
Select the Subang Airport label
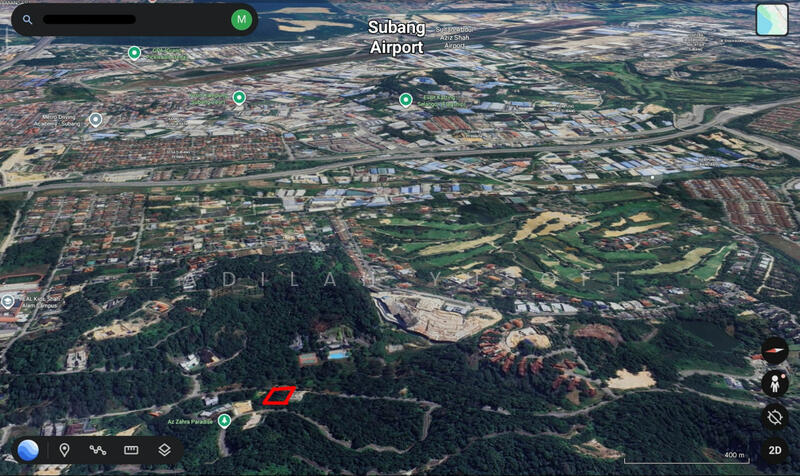point(396,37)
